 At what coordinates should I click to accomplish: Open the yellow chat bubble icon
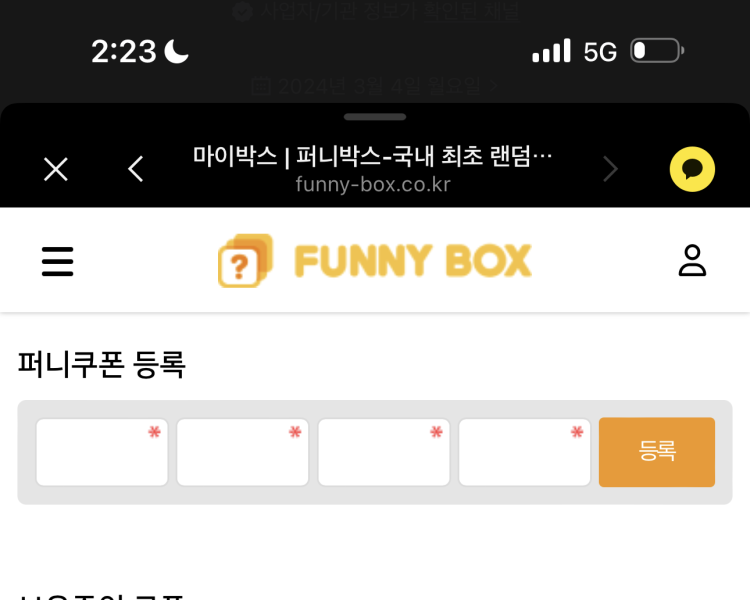pyautogui.click(x=692, y=169)
